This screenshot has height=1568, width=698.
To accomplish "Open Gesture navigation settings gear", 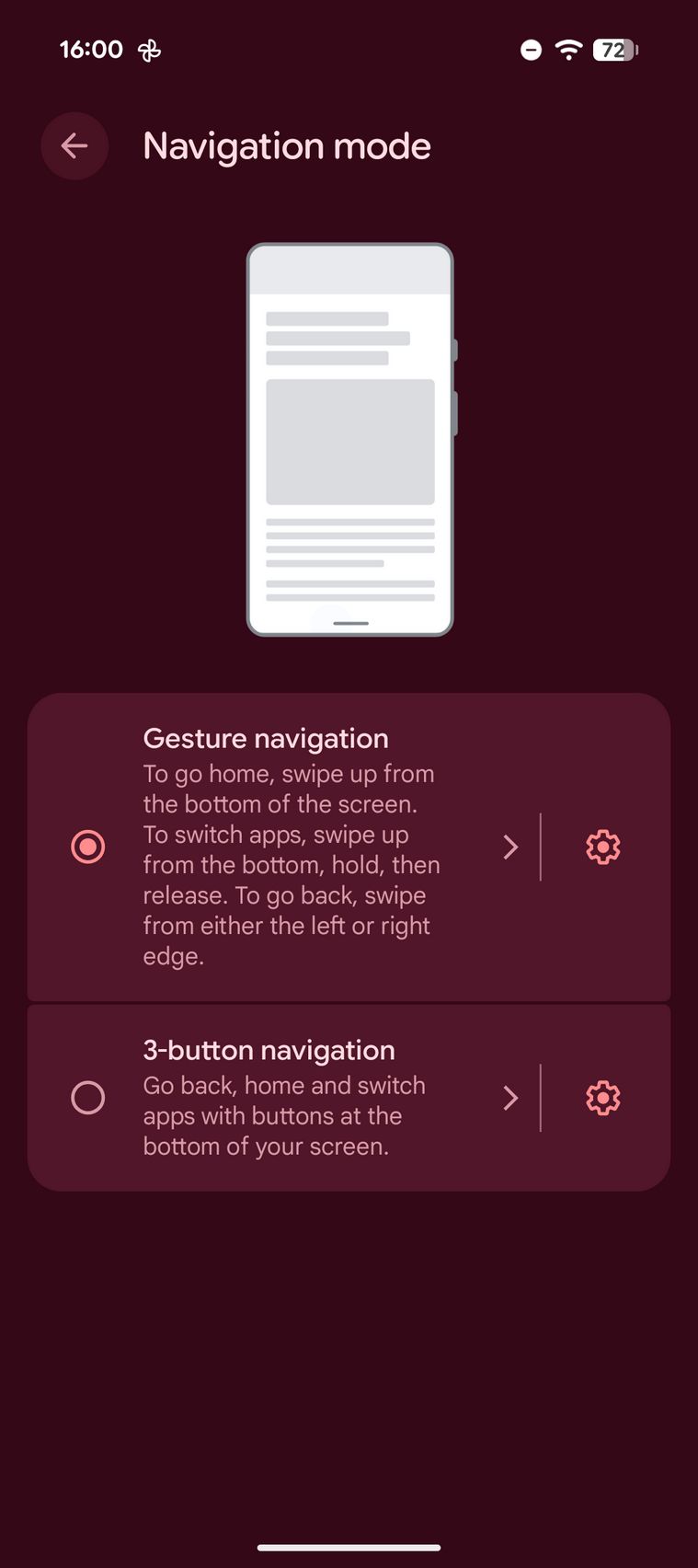I will pos(603,847).
